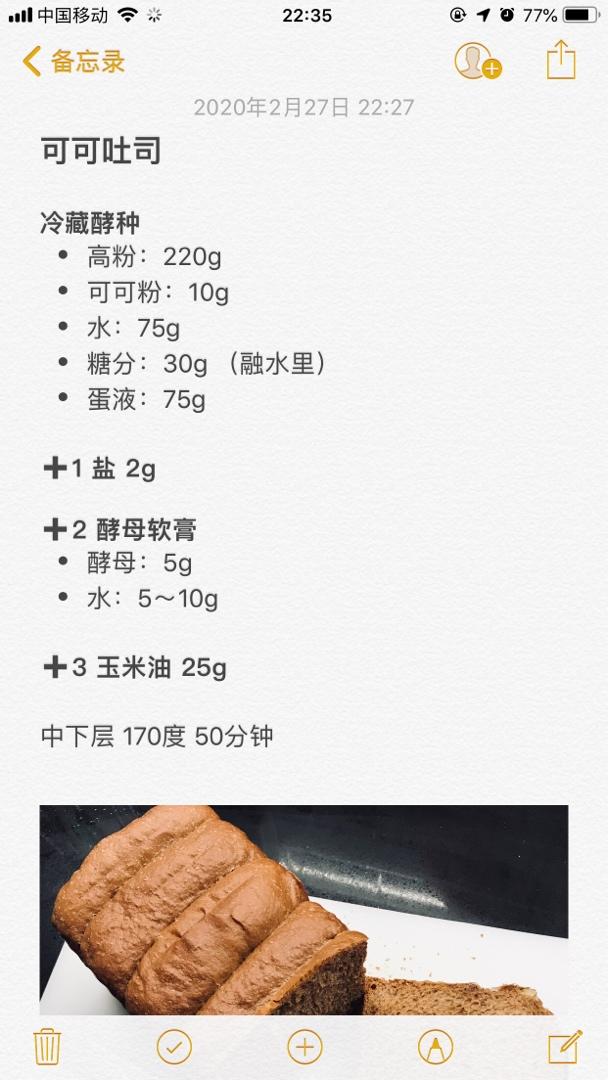
Task: Open the plus attachment menu
Action: 304,1047
